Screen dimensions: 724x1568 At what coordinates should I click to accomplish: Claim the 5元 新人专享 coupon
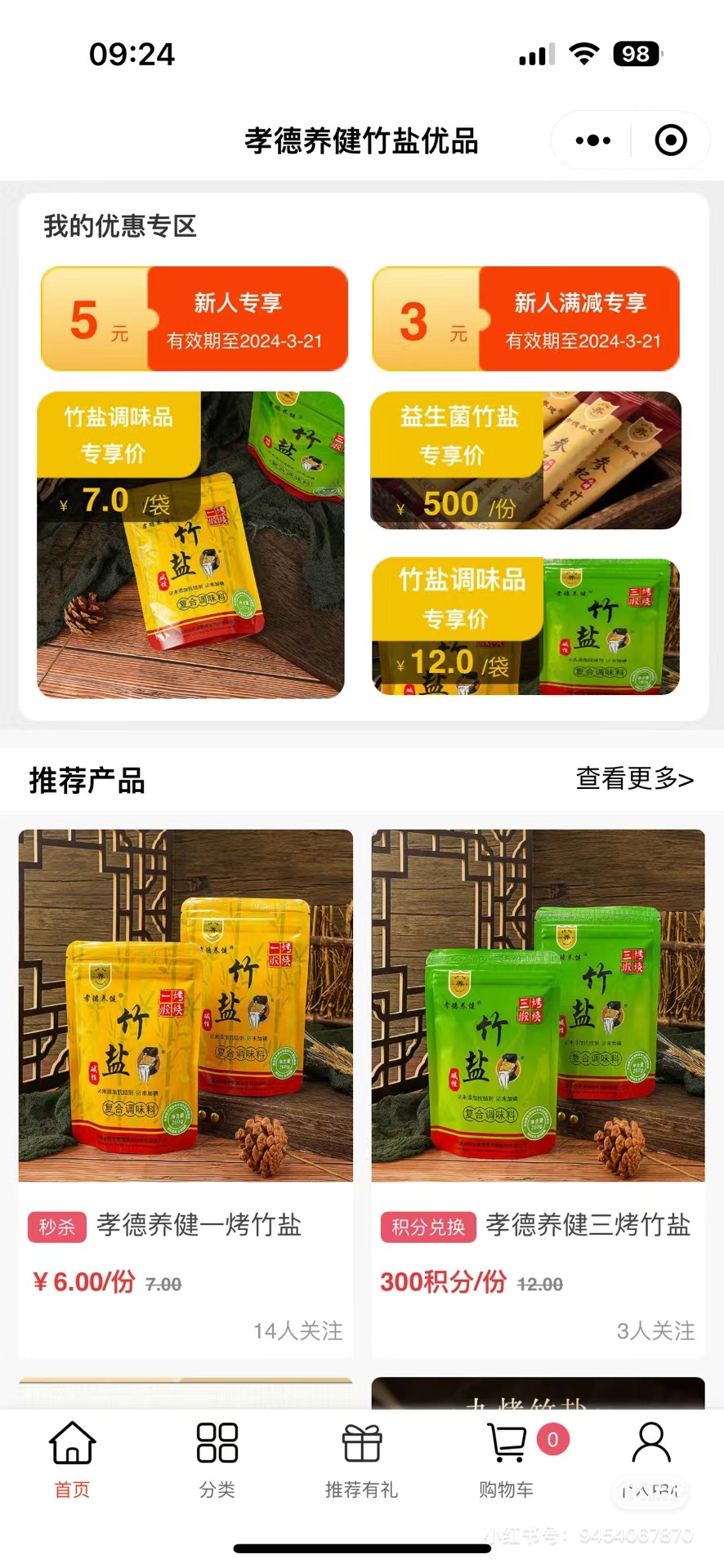click(x=194, y=318)
